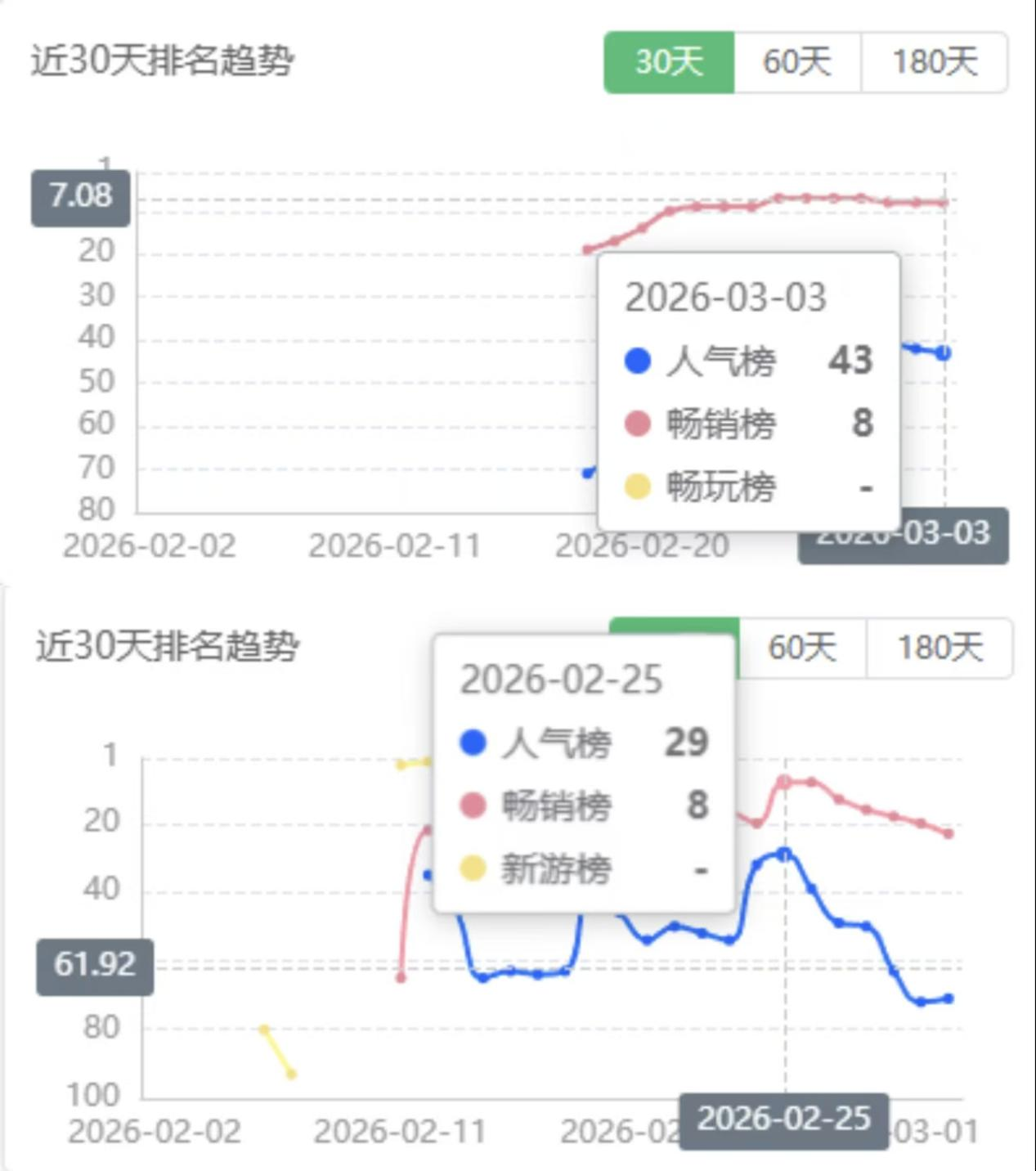
Task: Click the 61.92 value indicator on bottom chart
Action: [x=96, y=965]
